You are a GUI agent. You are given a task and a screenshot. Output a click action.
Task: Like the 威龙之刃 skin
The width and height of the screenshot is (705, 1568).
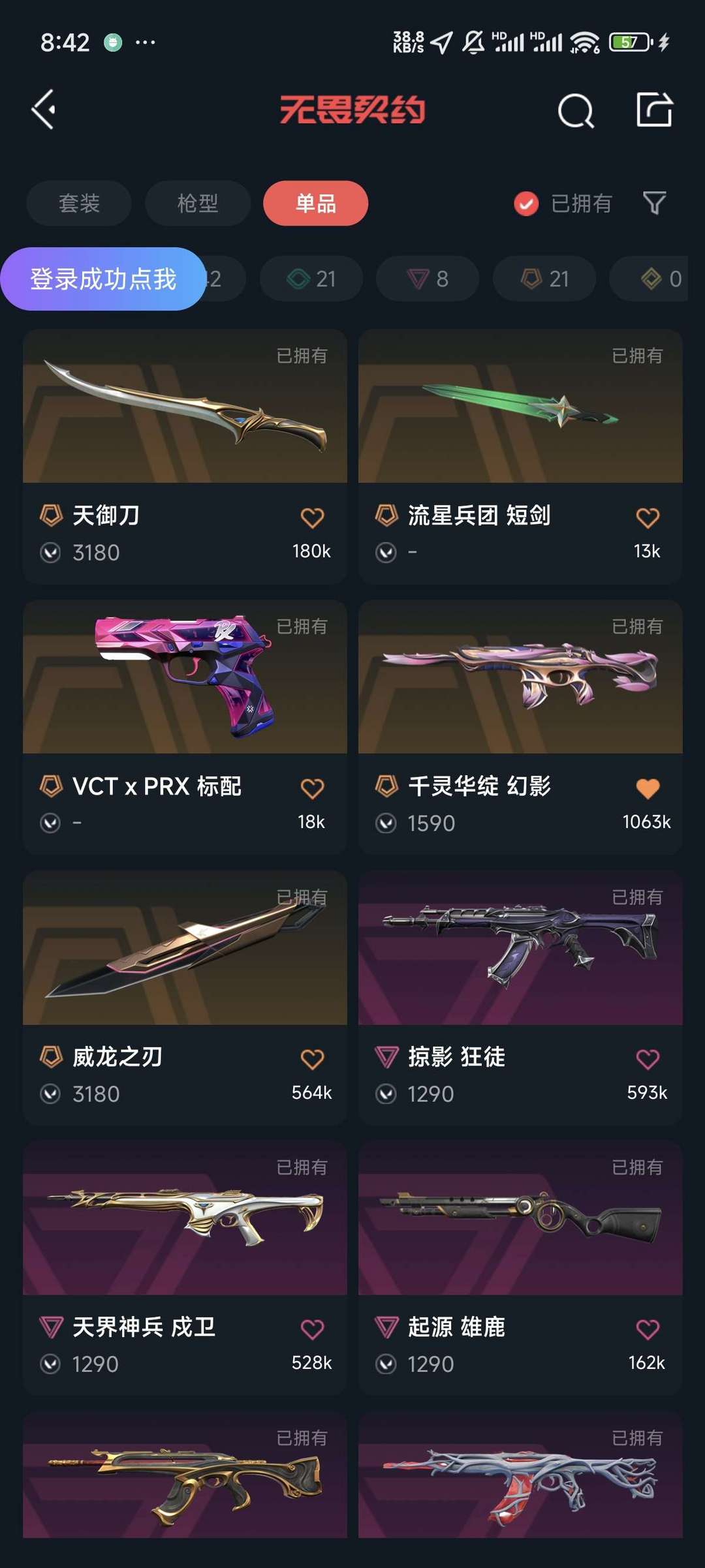[x=312, y=1059]
